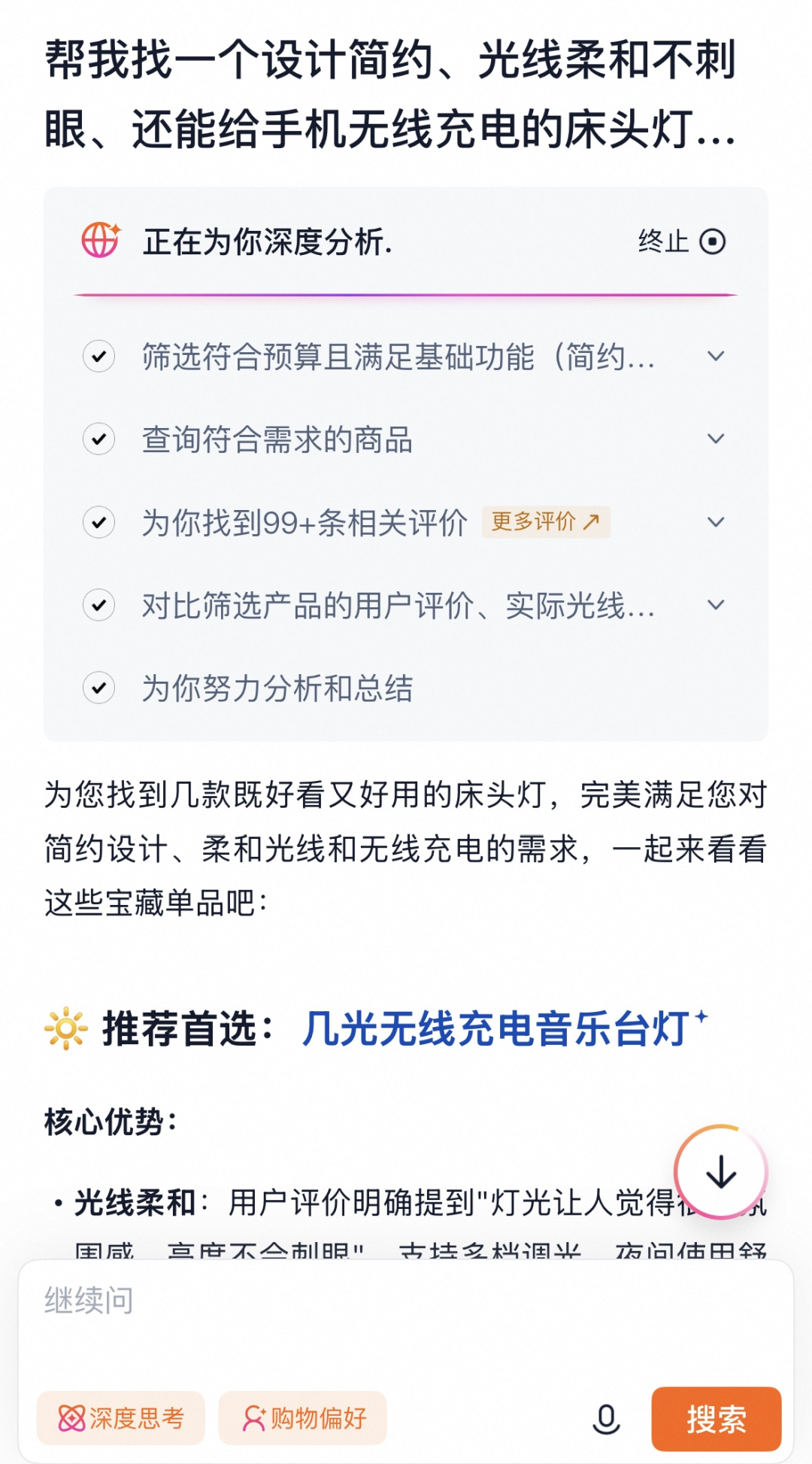812x1464 pixels.
Task: Click the checkmark beside 为你努力分析和总结
Action: (x=98, y=687)
